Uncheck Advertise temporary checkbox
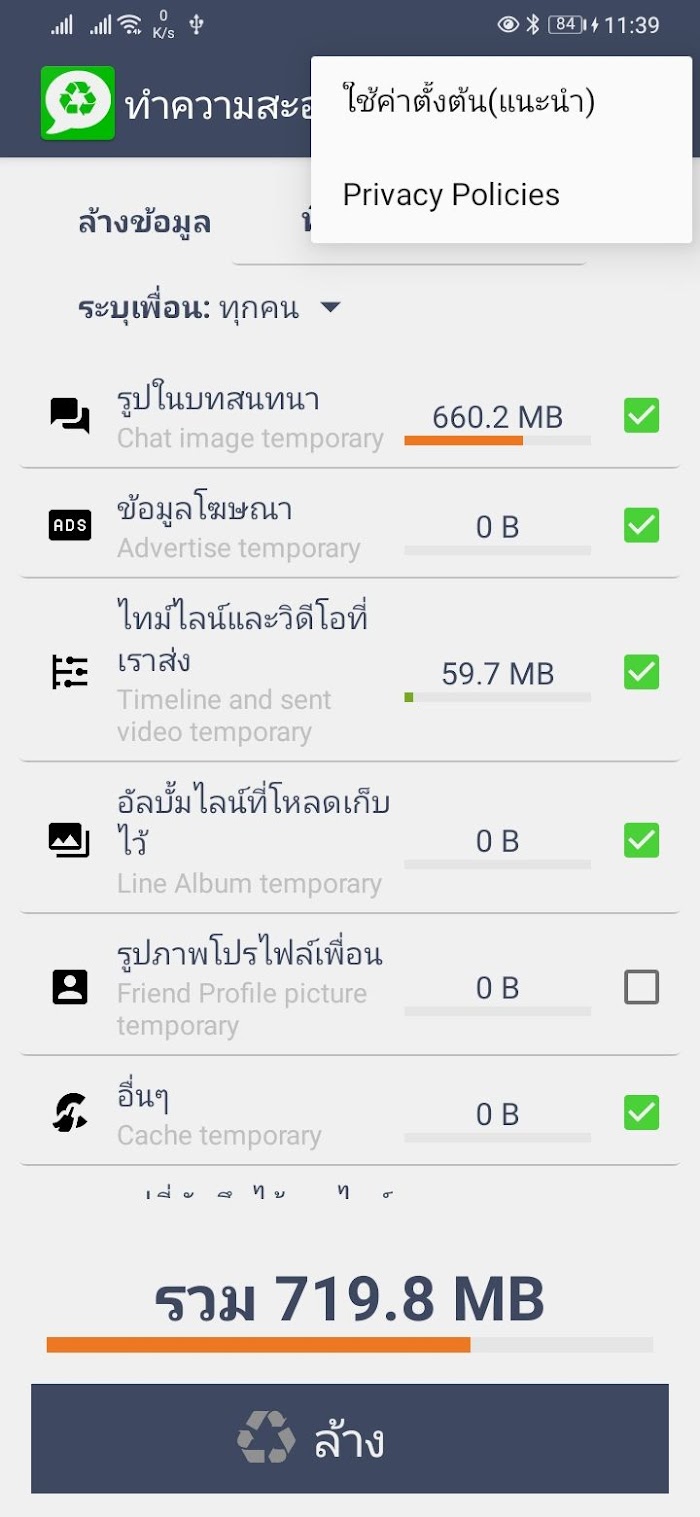The height and width of the screenshot is (1517, 700). (641, 525)
